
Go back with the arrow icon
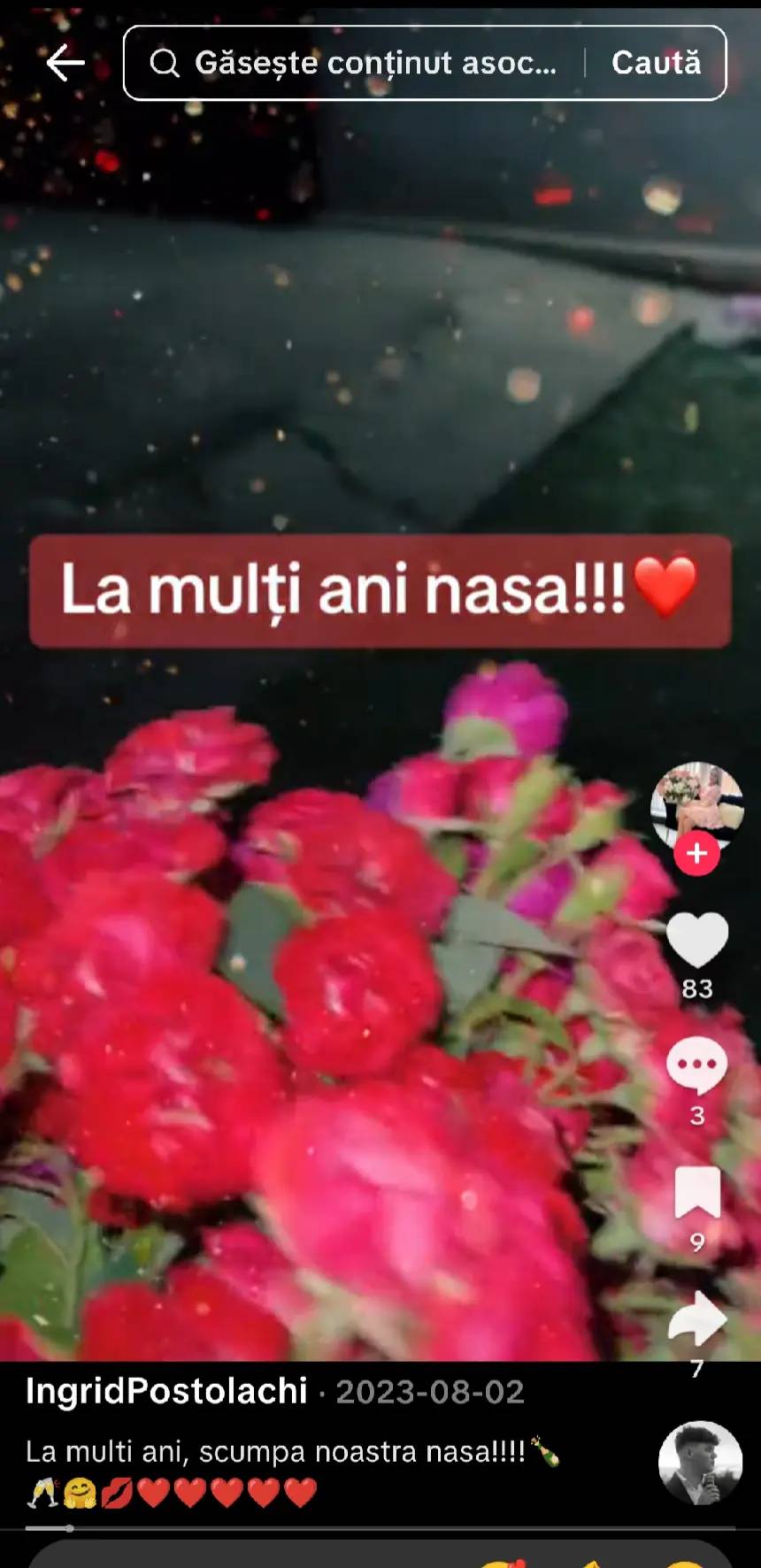(x=65, y=63)
